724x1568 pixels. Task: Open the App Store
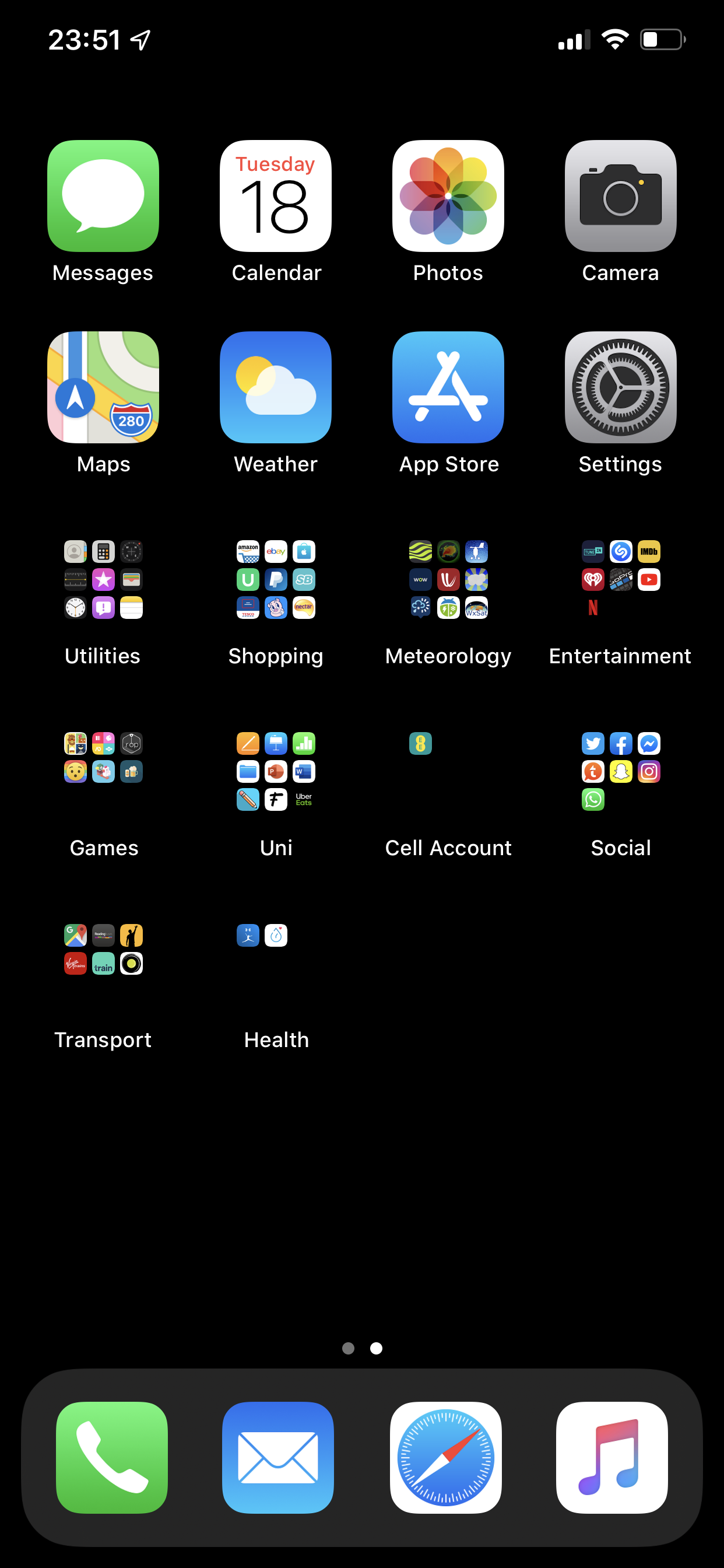pyautogui.click(x=448, y=387)
